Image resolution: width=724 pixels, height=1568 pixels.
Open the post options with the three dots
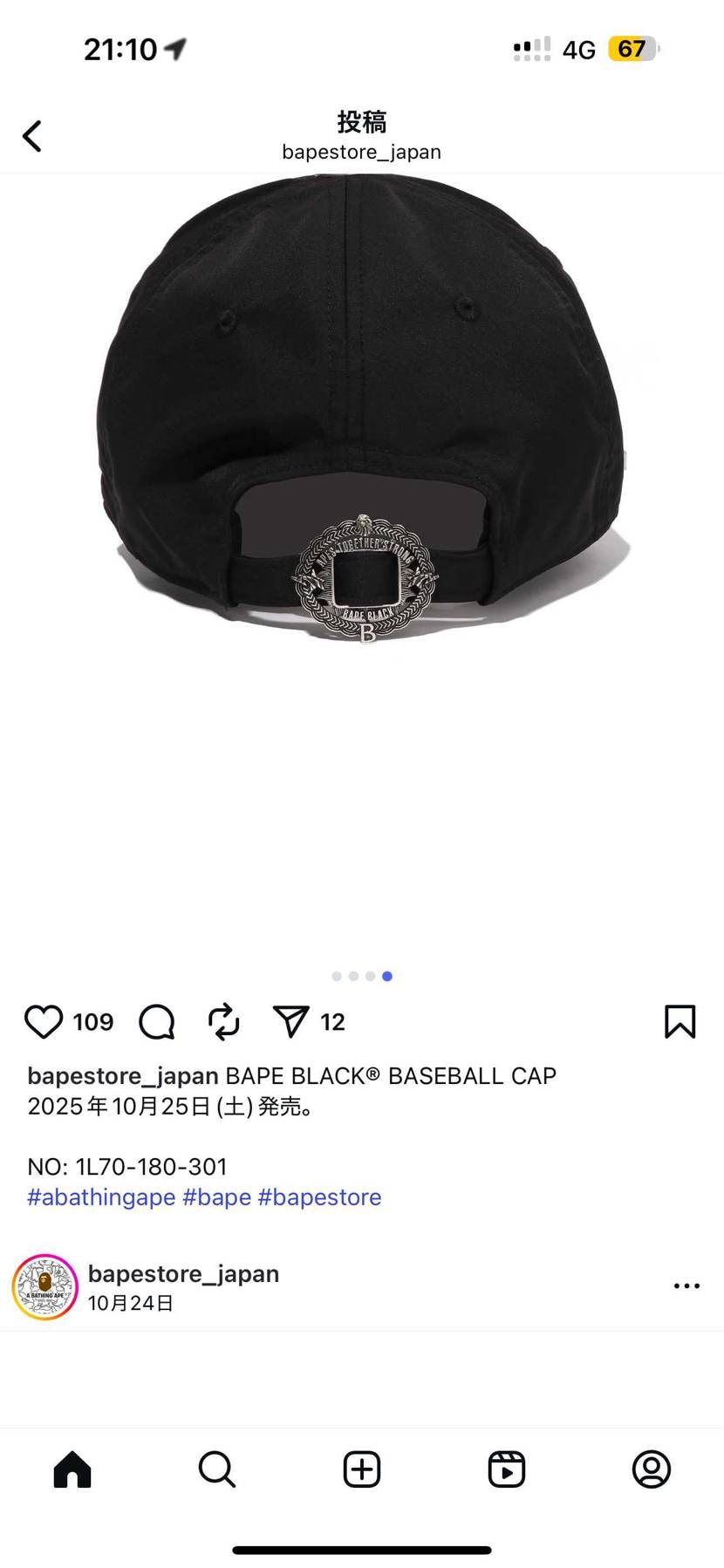point(686,1285)
